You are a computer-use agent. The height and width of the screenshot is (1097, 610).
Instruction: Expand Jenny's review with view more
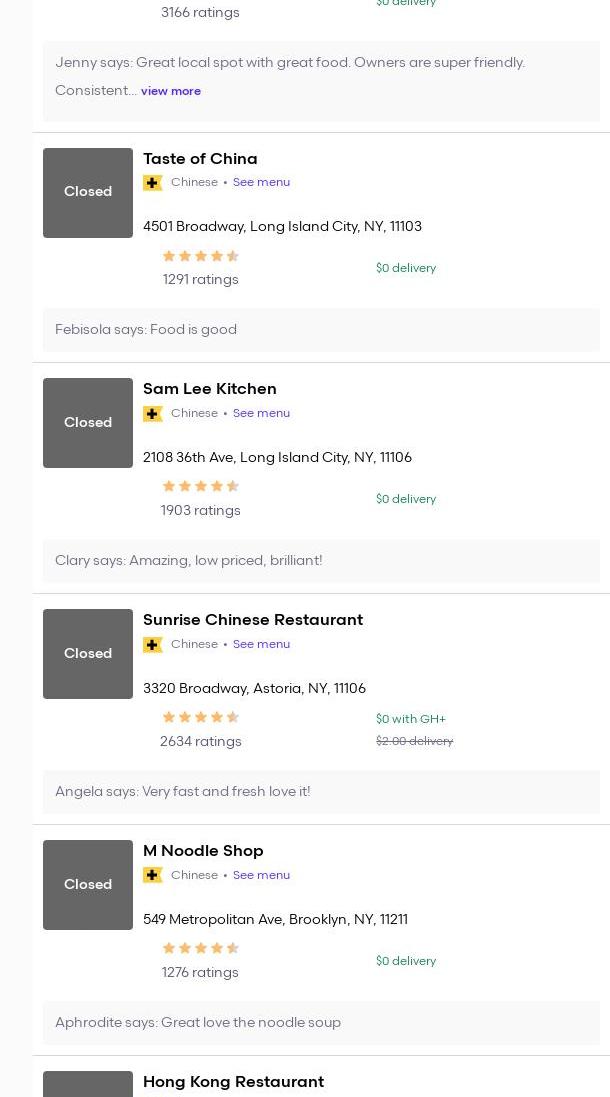[x=171, y=91]
